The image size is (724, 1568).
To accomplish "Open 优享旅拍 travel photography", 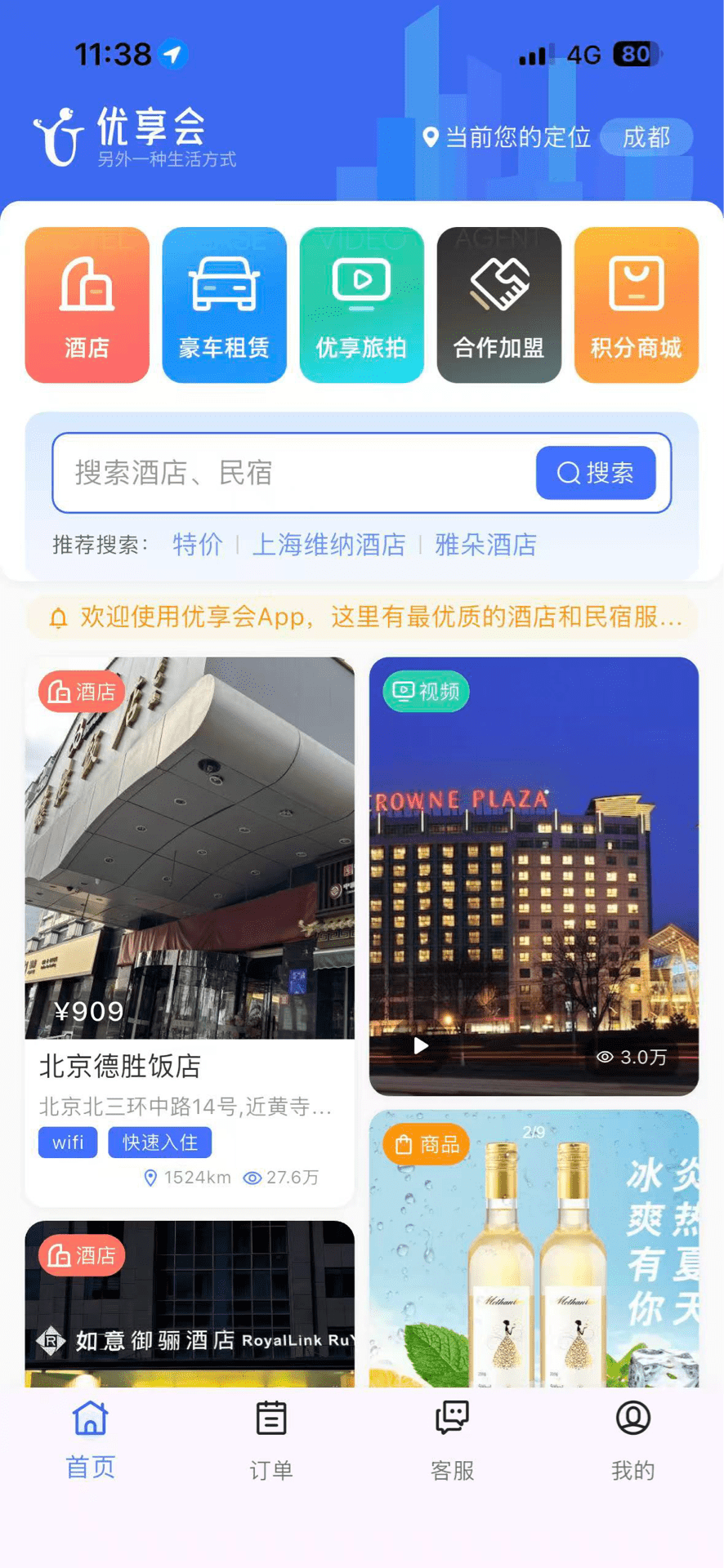I will coord(361,303).
